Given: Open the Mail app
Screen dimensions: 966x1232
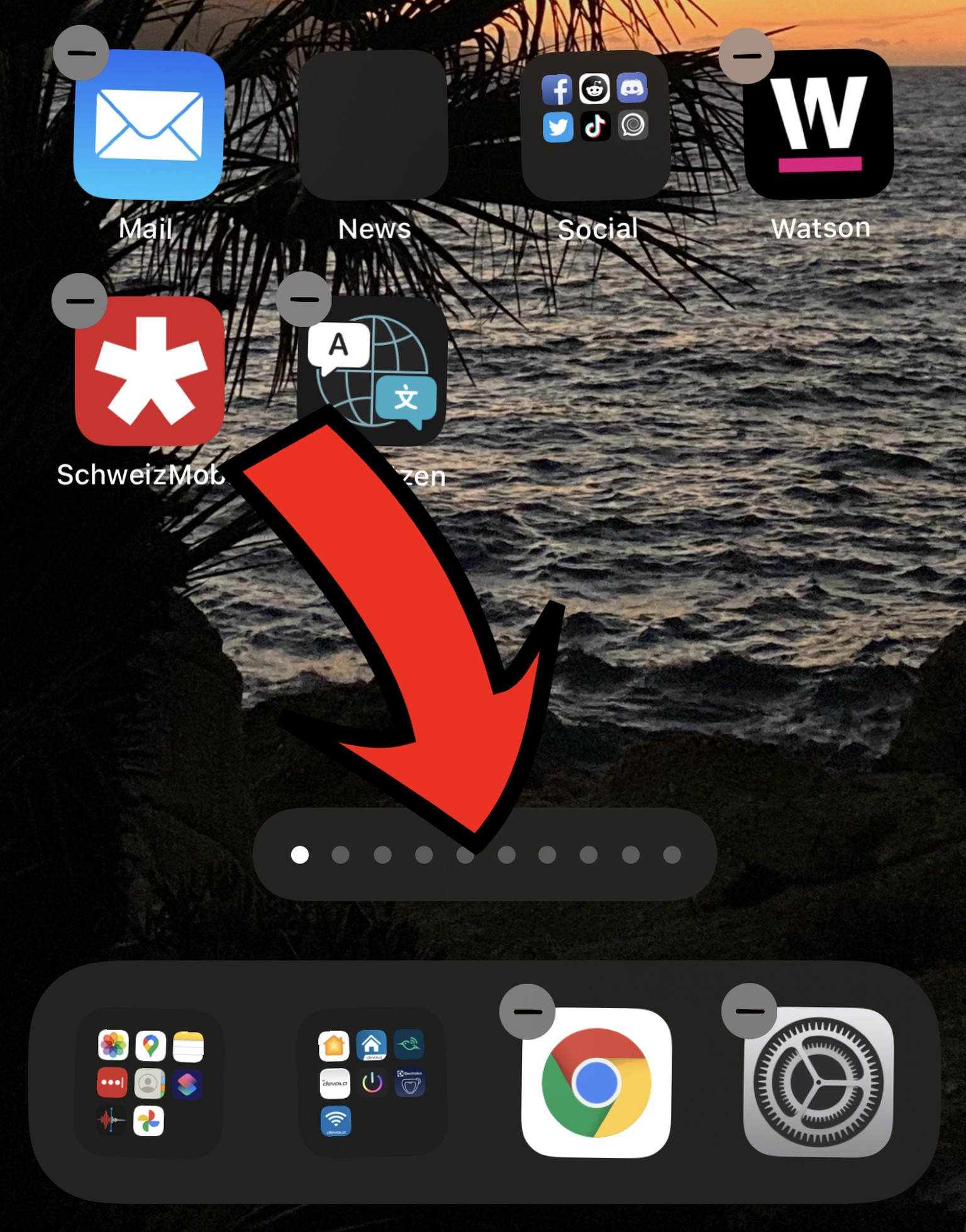Looking at the screenshot, I should (x=148, y=125).
